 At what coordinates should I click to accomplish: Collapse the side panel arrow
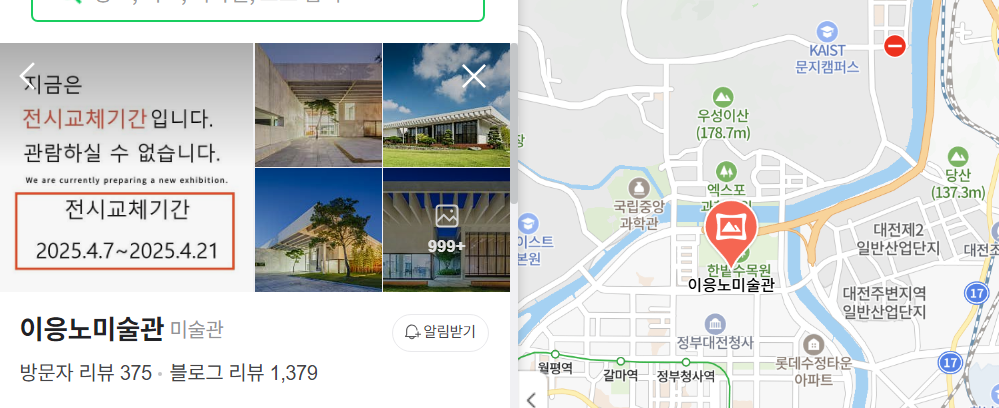[531, 400]
